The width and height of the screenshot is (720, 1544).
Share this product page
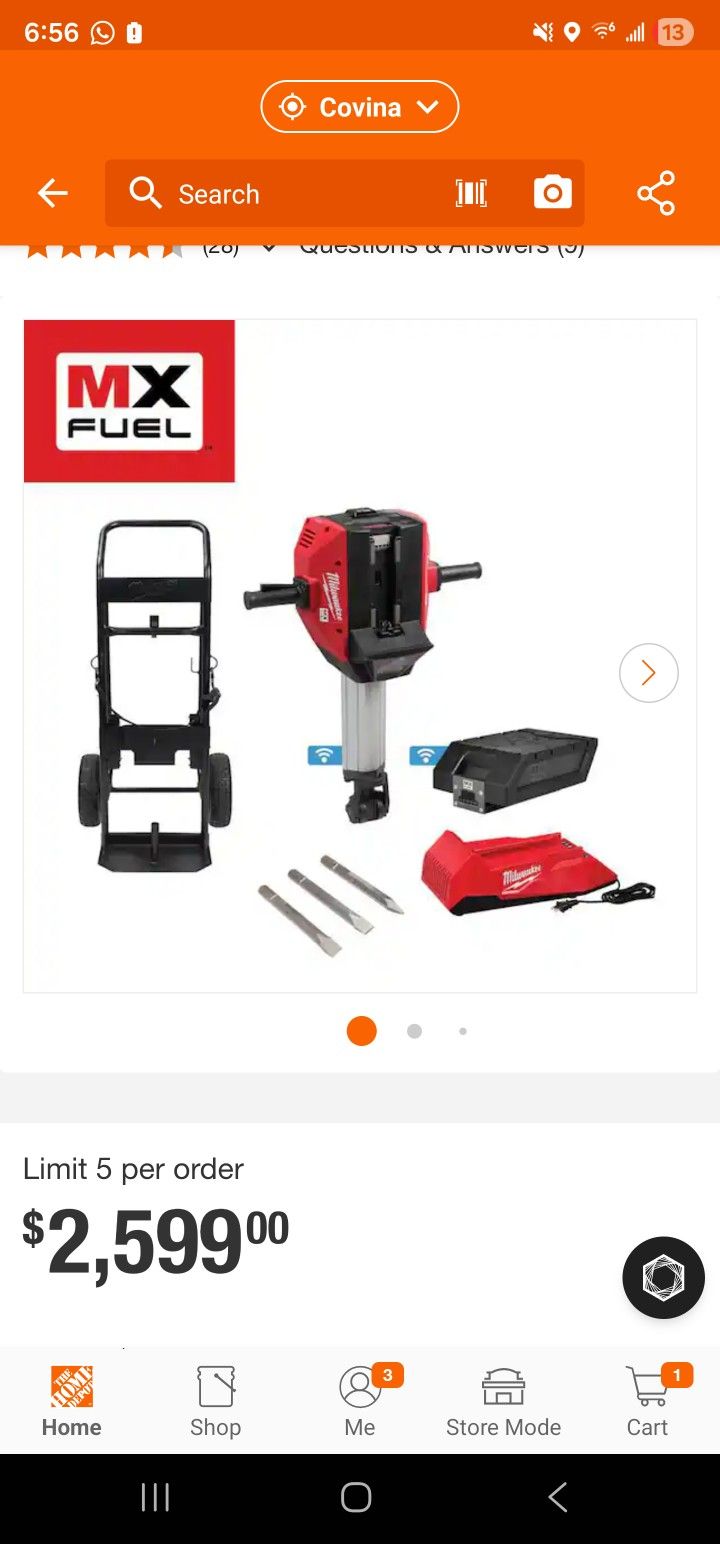tap(657, 193)
